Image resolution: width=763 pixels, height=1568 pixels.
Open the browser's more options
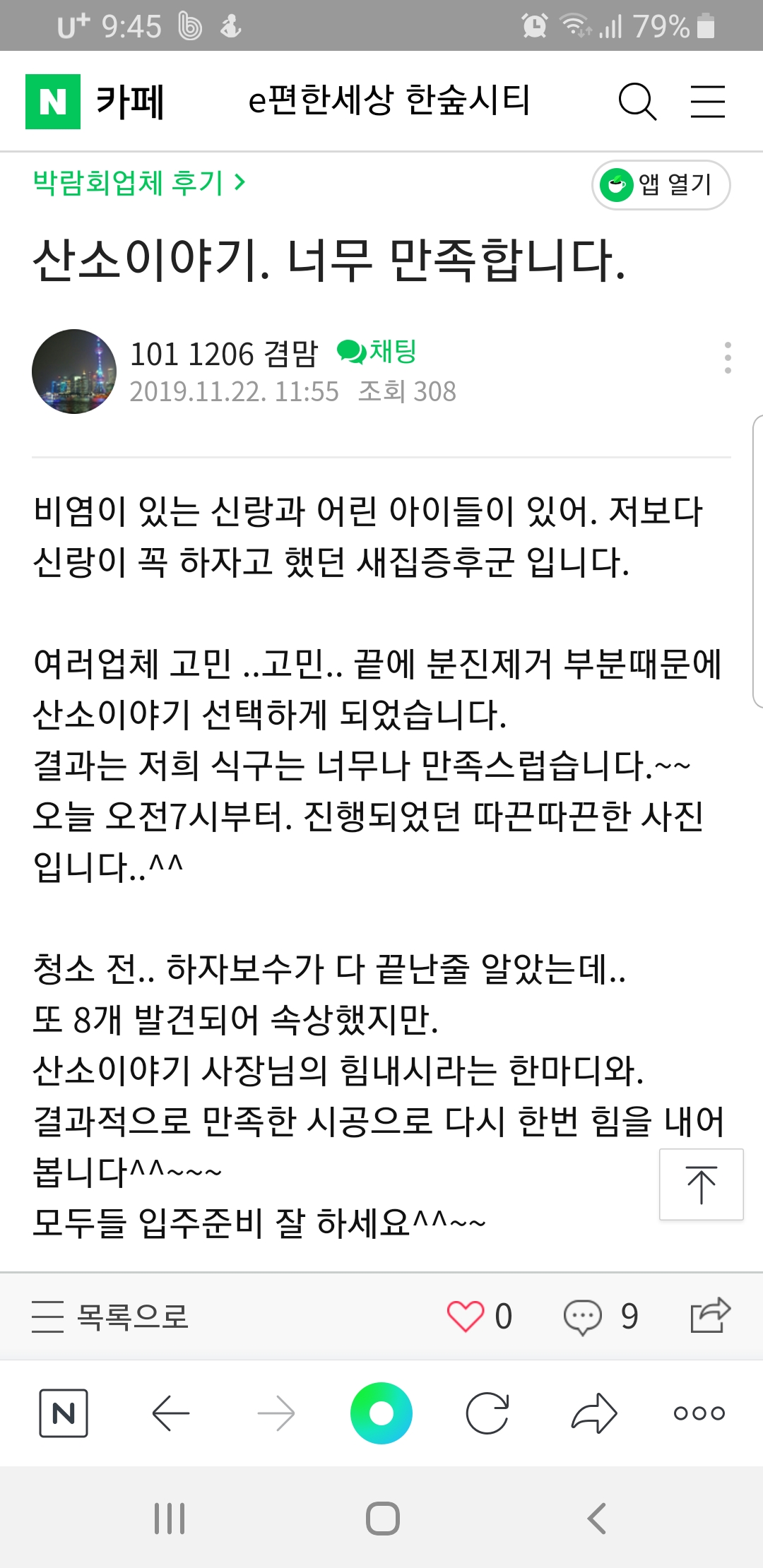(699, 1413)
